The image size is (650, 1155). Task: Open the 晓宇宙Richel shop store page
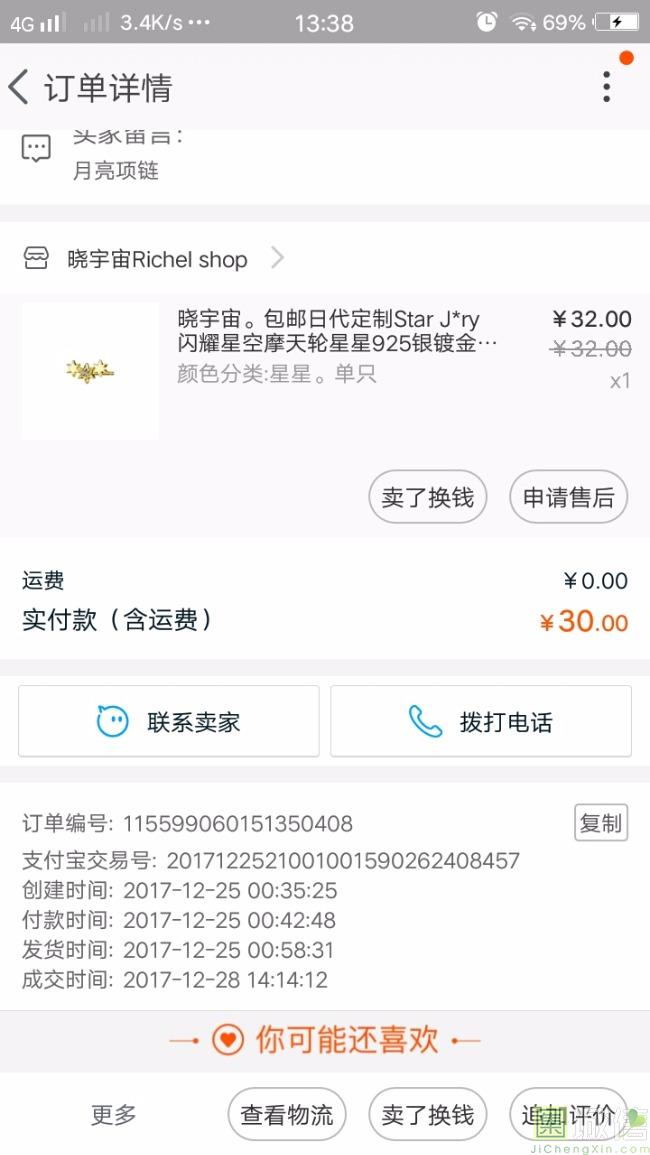pos(157,260)
